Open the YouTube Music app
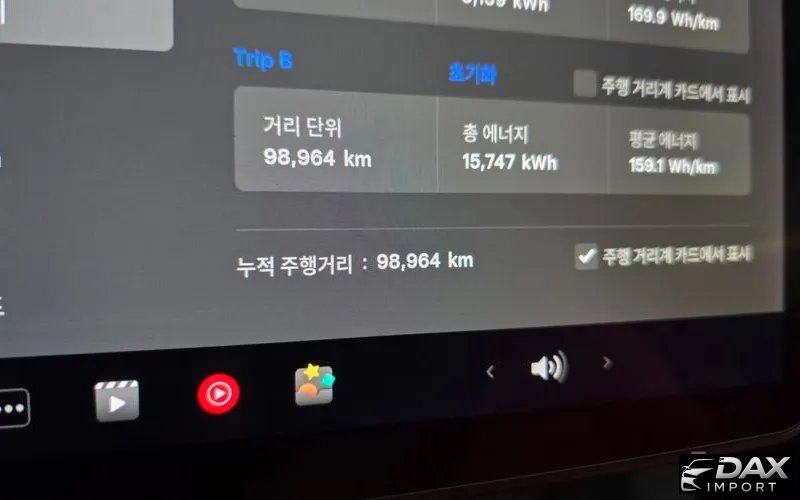Viewport: 800px width, 500px height. (x=218, y=393)
